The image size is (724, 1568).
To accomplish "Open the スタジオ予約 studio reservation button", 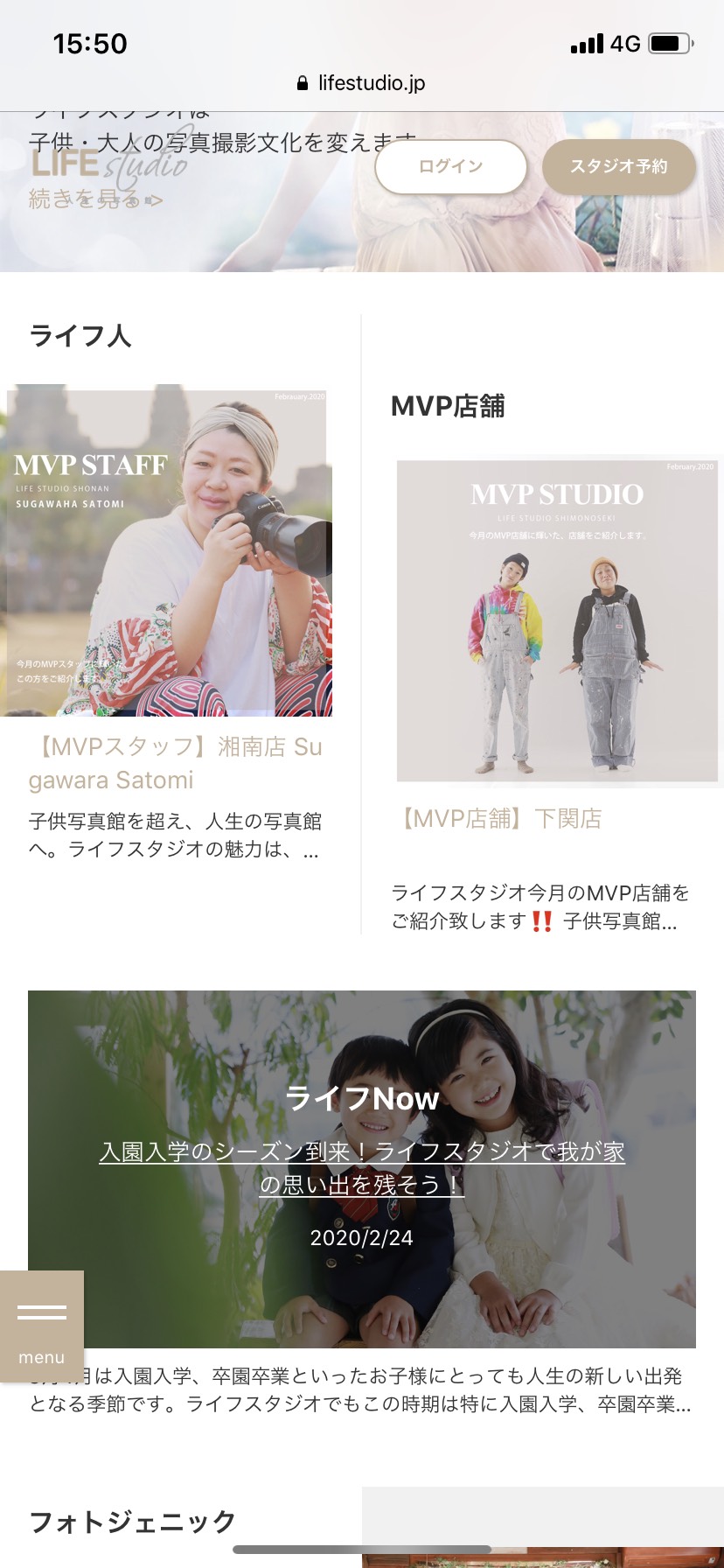I will click(x=618, y=166).
